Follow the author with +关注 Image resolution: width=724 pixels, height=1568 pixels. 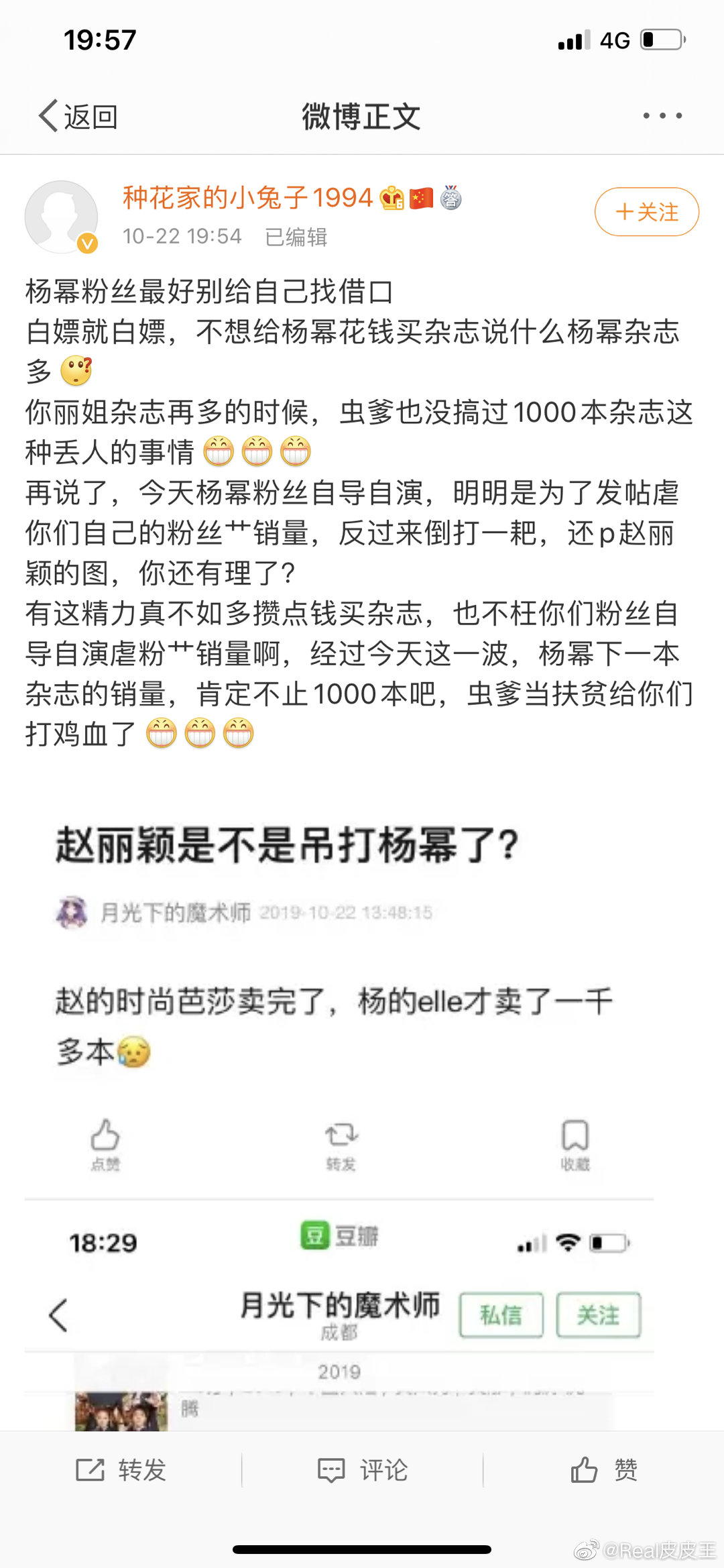[x=646, y=212]
